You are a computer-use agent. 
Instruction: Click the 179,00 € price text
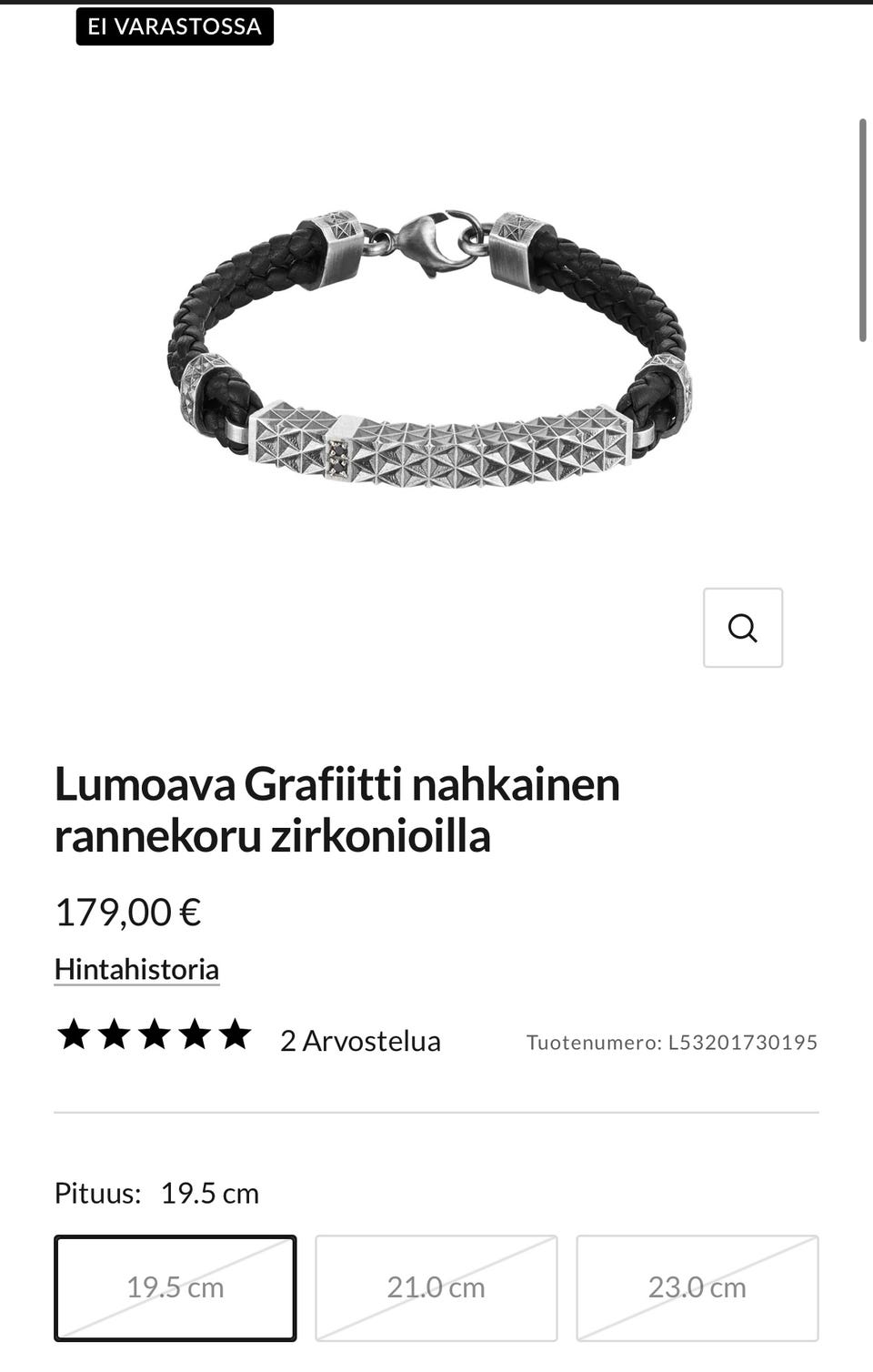pyautogui.click(x=127, y=911)
